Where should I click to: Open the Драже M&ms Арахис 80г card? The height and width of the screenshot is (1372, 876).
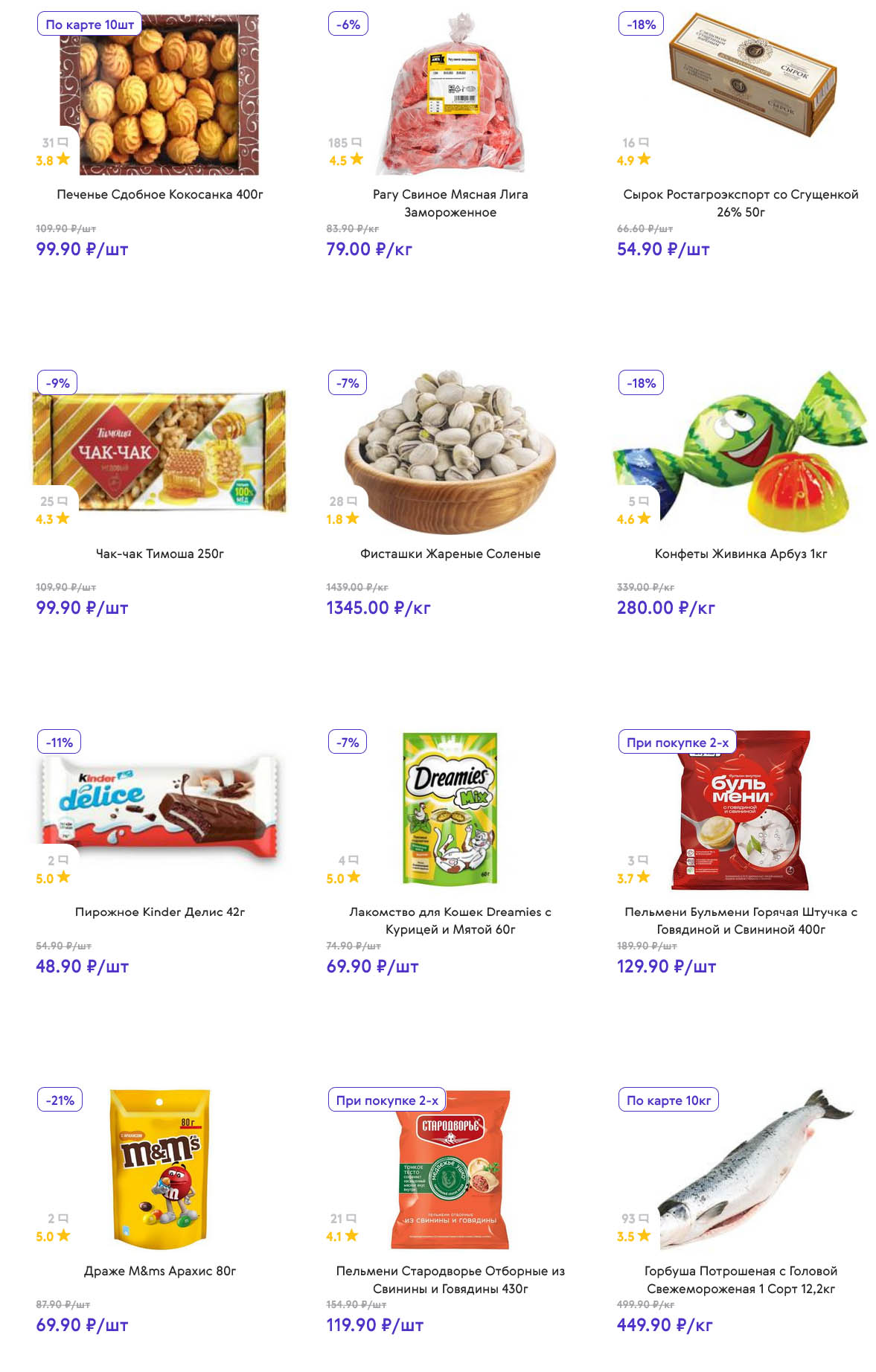[159, 1271]
